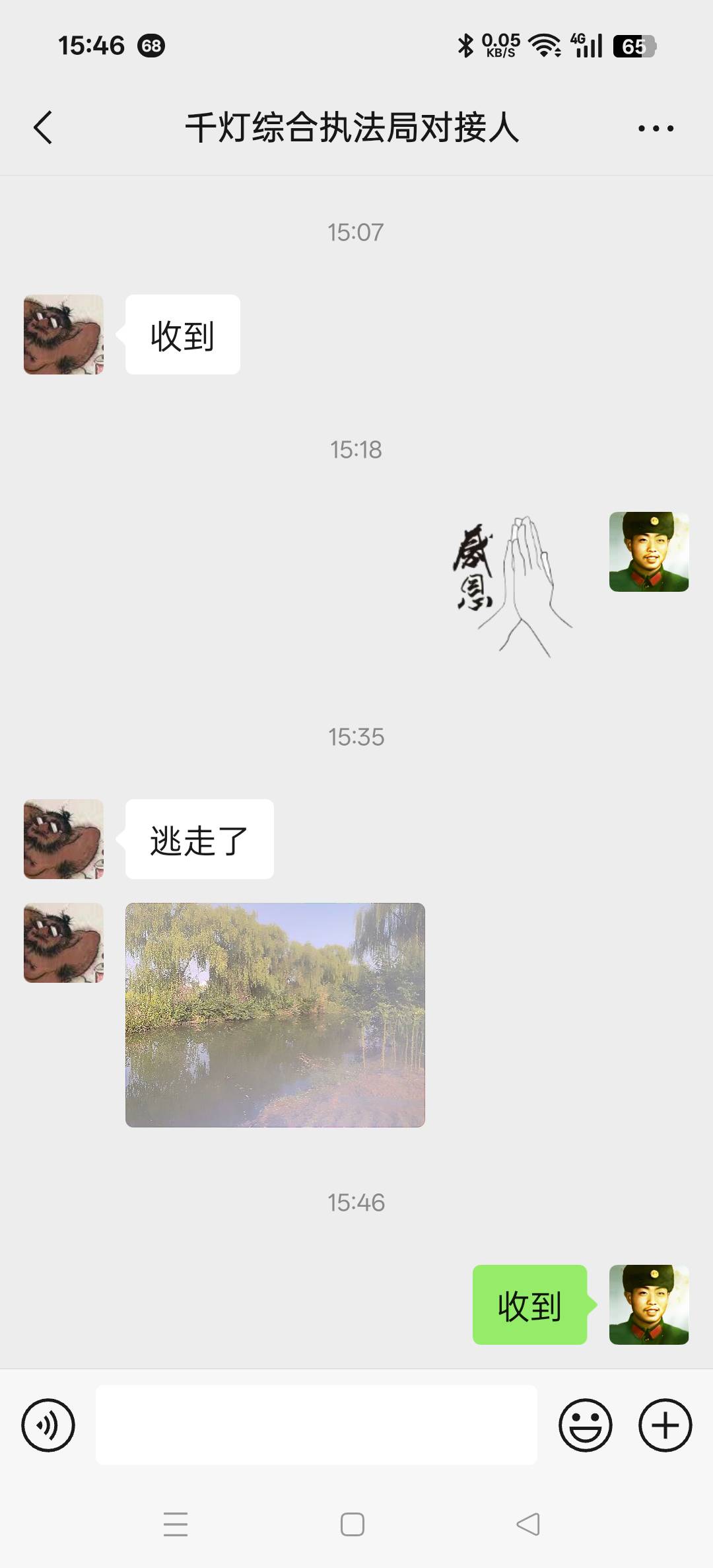Focus the message text field

point(316,1425)
